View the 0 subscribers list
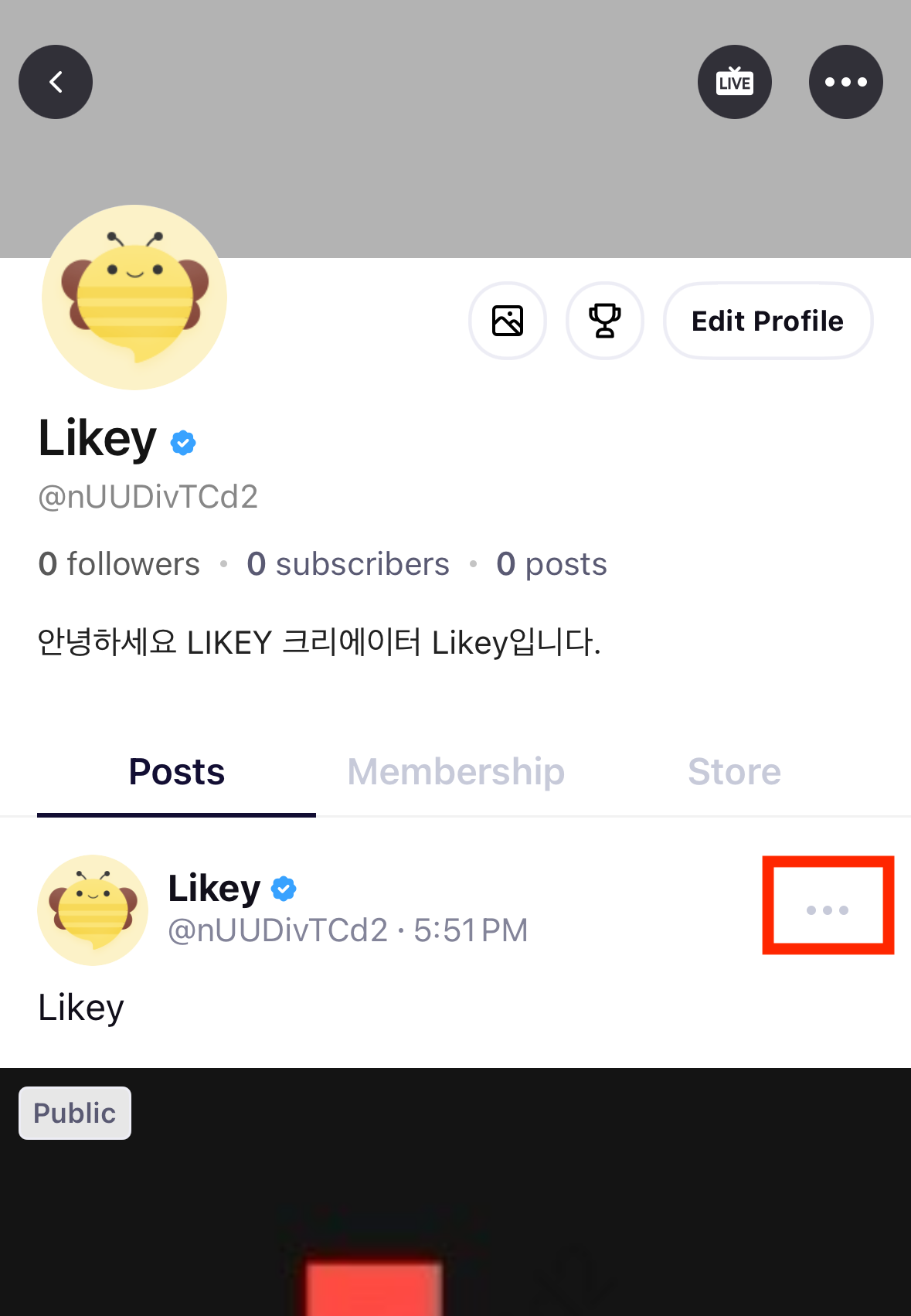The image size is (911, 1316). (x=348, y=564)
